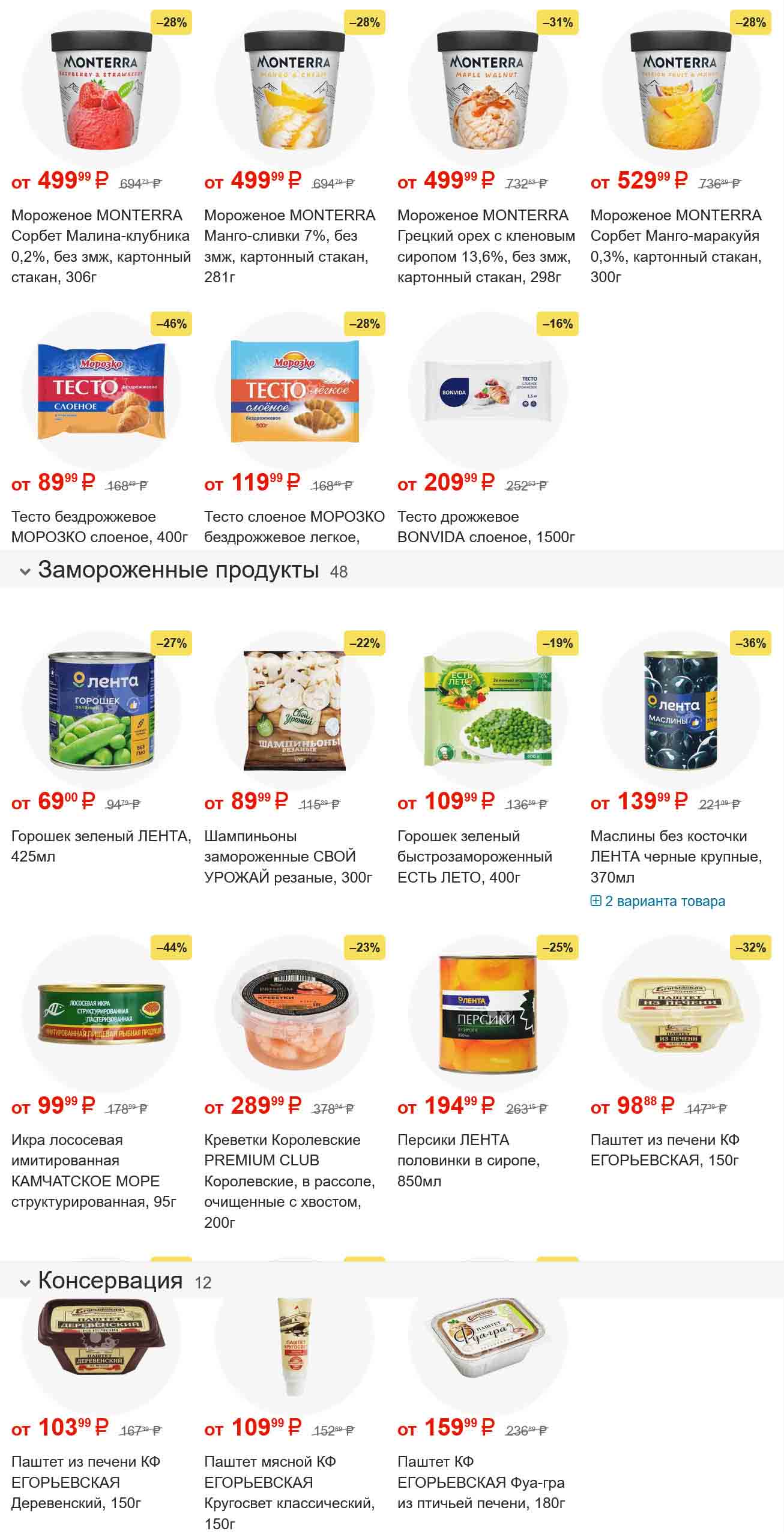Open MONTERRA Mango-cream ice cream card
The height and width of the screenshot is (1534, 784).
click(x=294, y=90)
